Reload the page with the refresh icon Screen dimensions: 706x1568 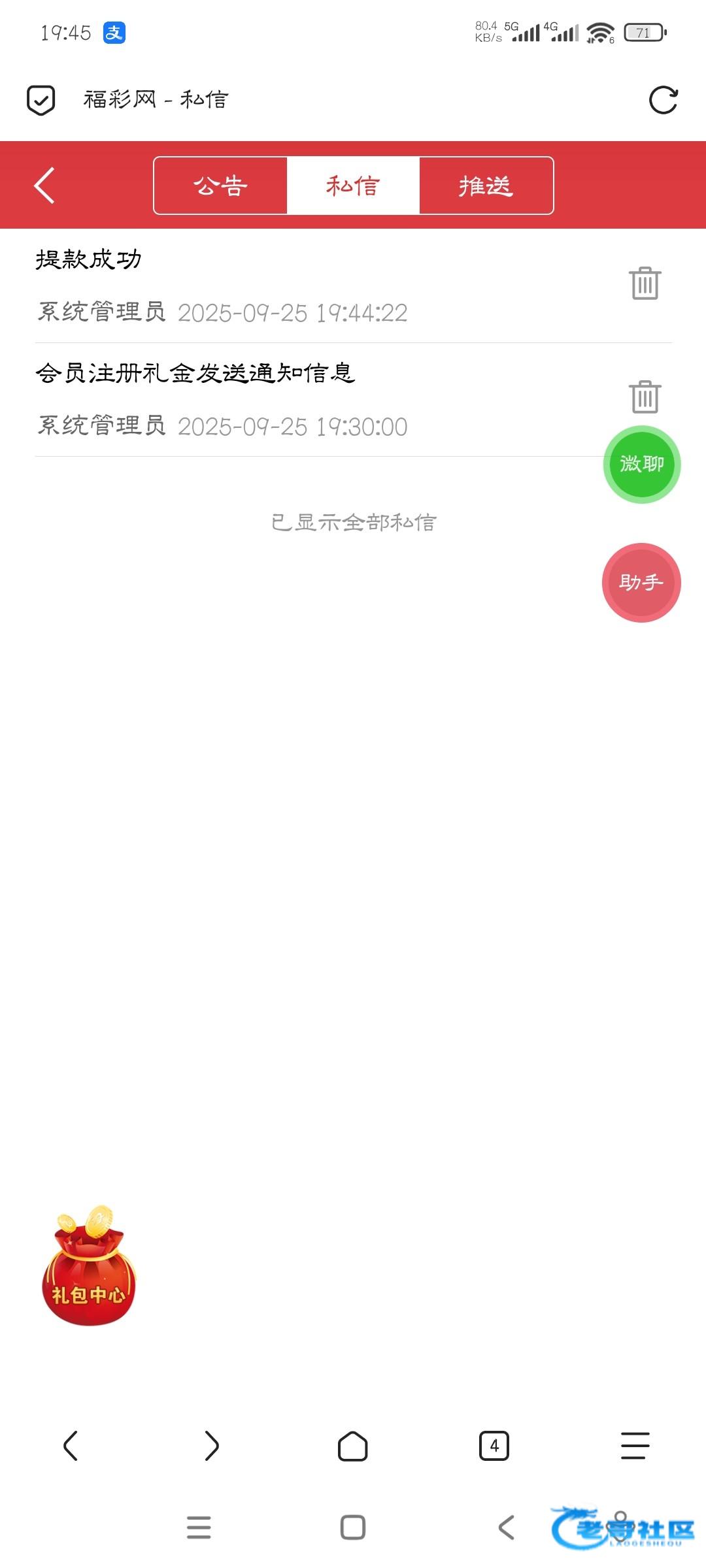click(663, 101)
